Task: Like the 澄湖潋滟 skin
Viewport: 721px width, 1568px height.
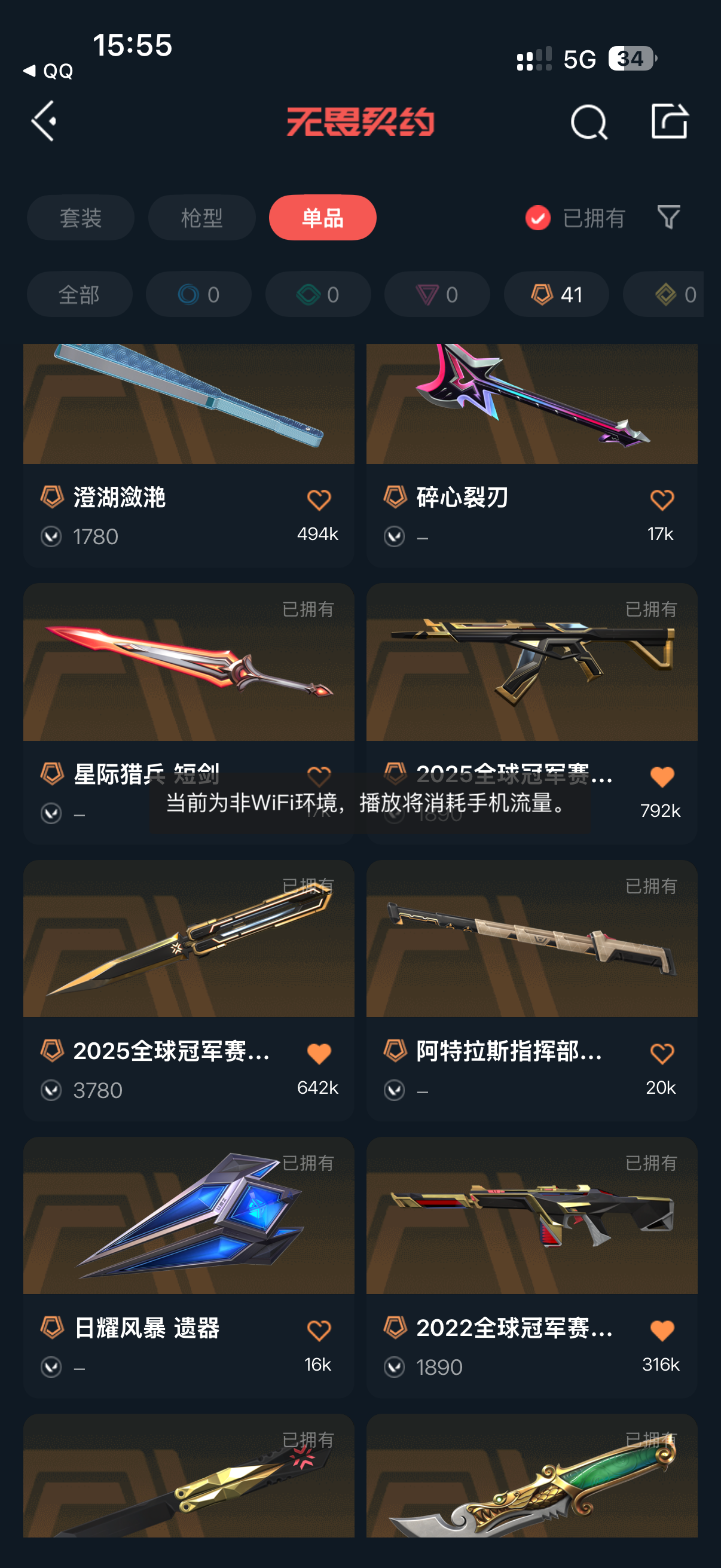Action: 319,500
